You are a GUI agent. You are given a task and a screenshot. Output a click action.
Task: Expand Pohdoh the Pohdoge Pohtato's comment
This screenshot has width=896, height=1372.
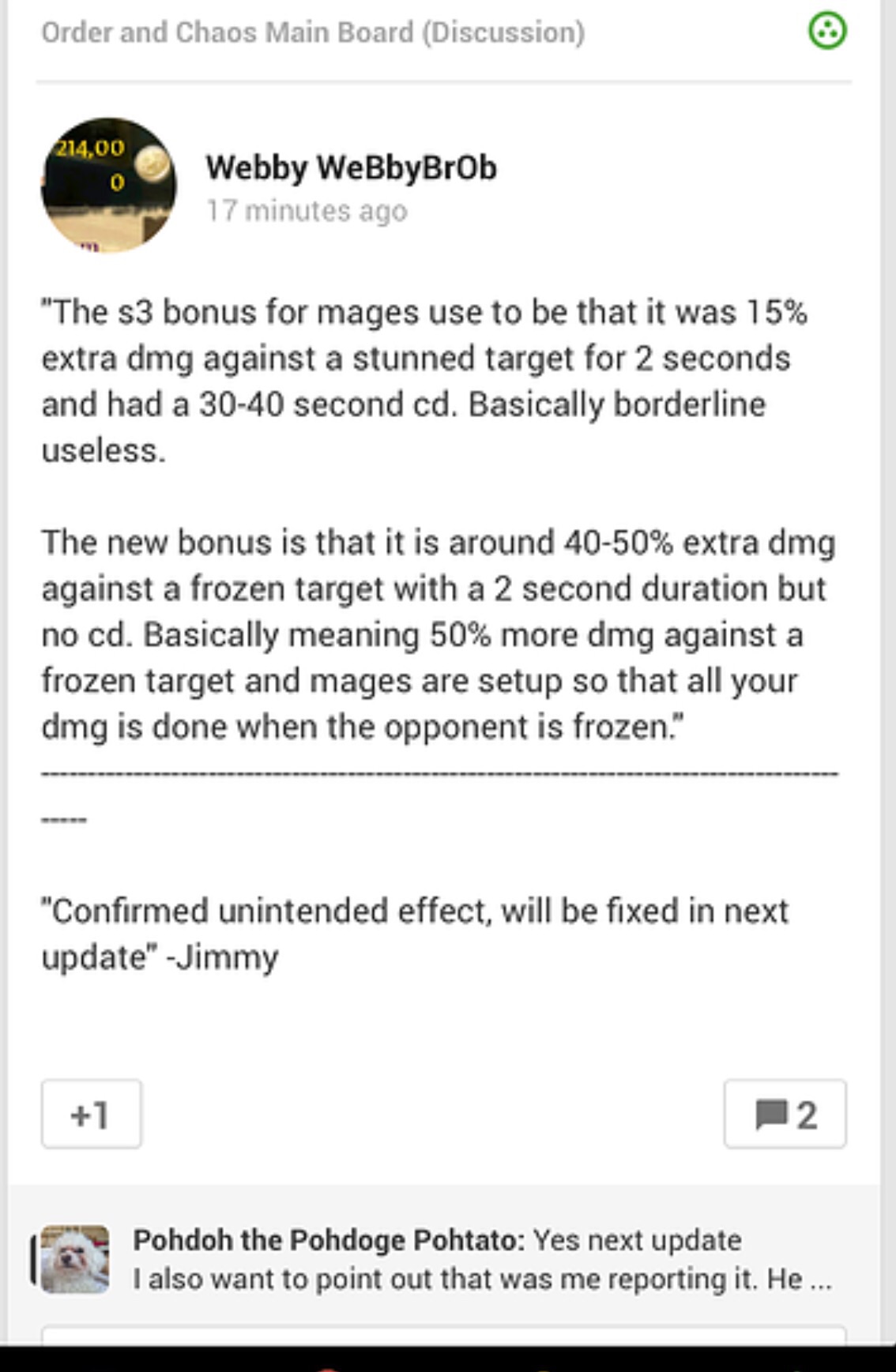pyautogui.click(x=481, y=1259)
